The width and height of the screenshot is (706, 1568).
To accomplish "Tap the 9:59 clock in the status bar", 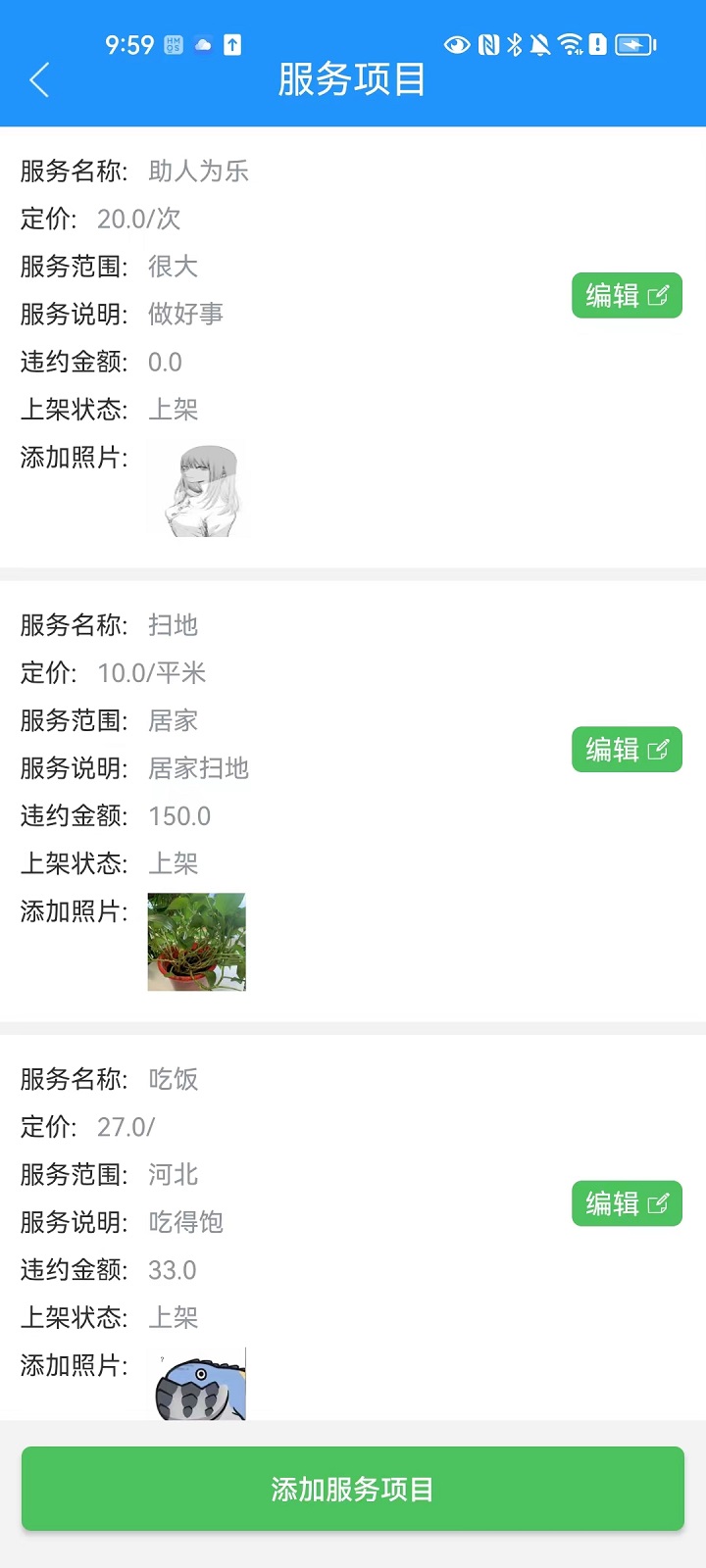I will (x=130, y=44).
